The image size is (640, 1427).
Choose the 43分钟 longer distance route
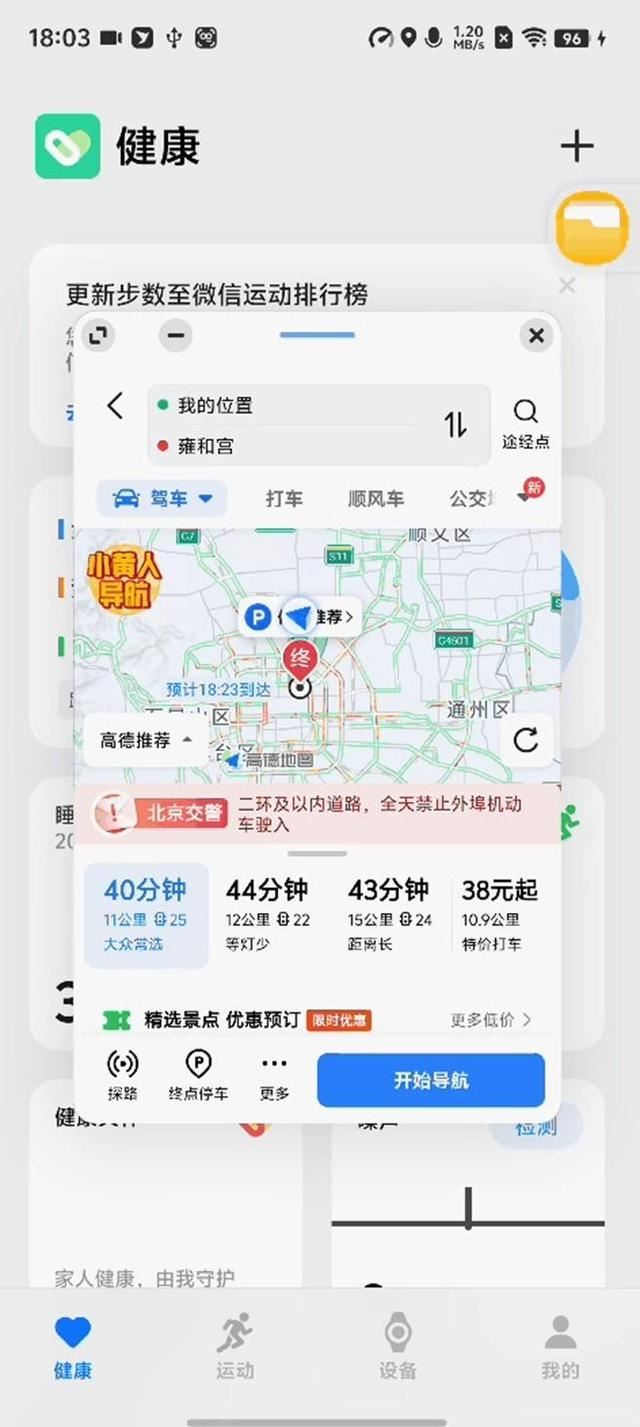[388, 914]
